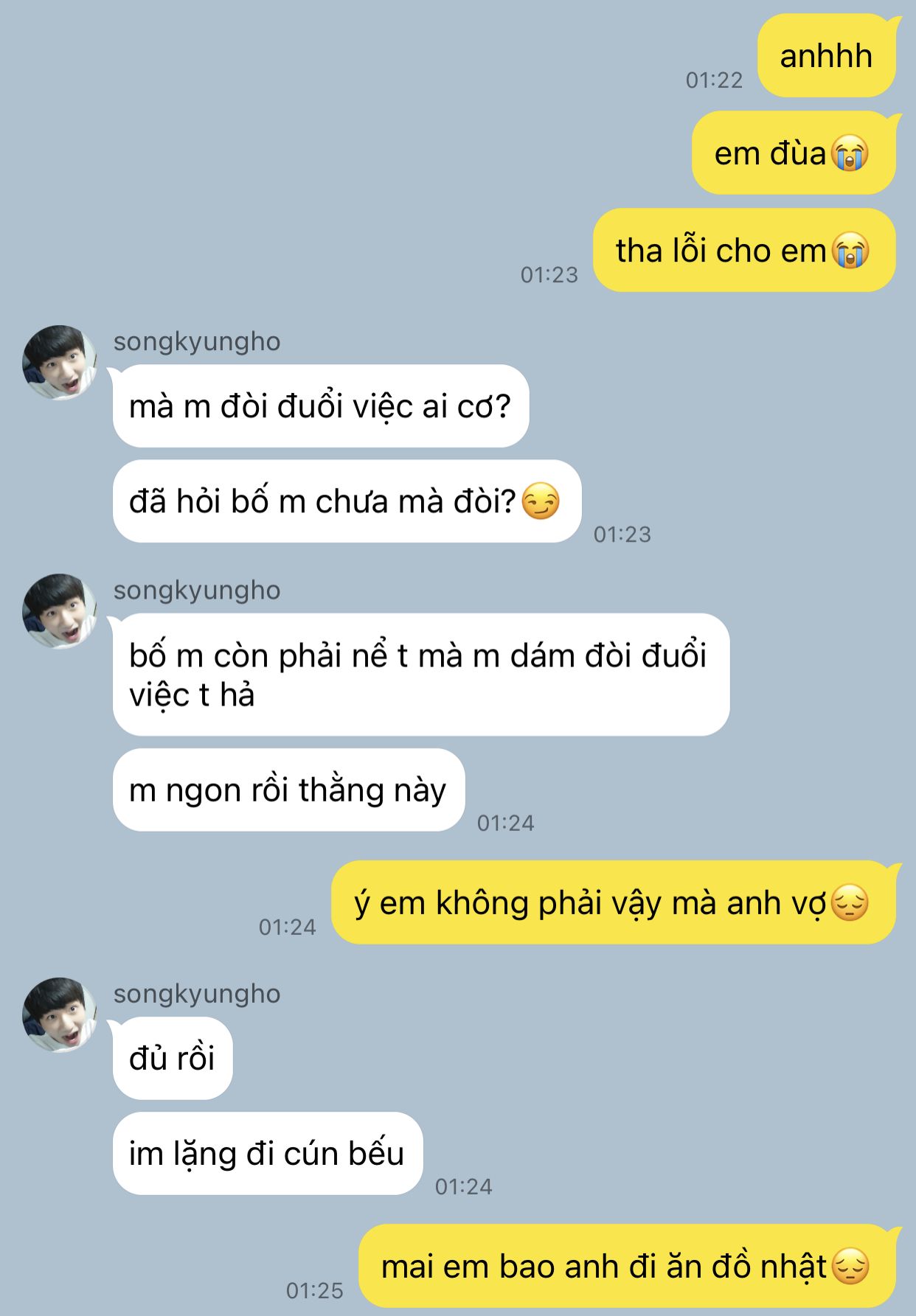Screen dimensions: 916x1316
Task: Open songkyungho's avatar above "mà m đòi đuổi việc"
Action: (60, 363)
